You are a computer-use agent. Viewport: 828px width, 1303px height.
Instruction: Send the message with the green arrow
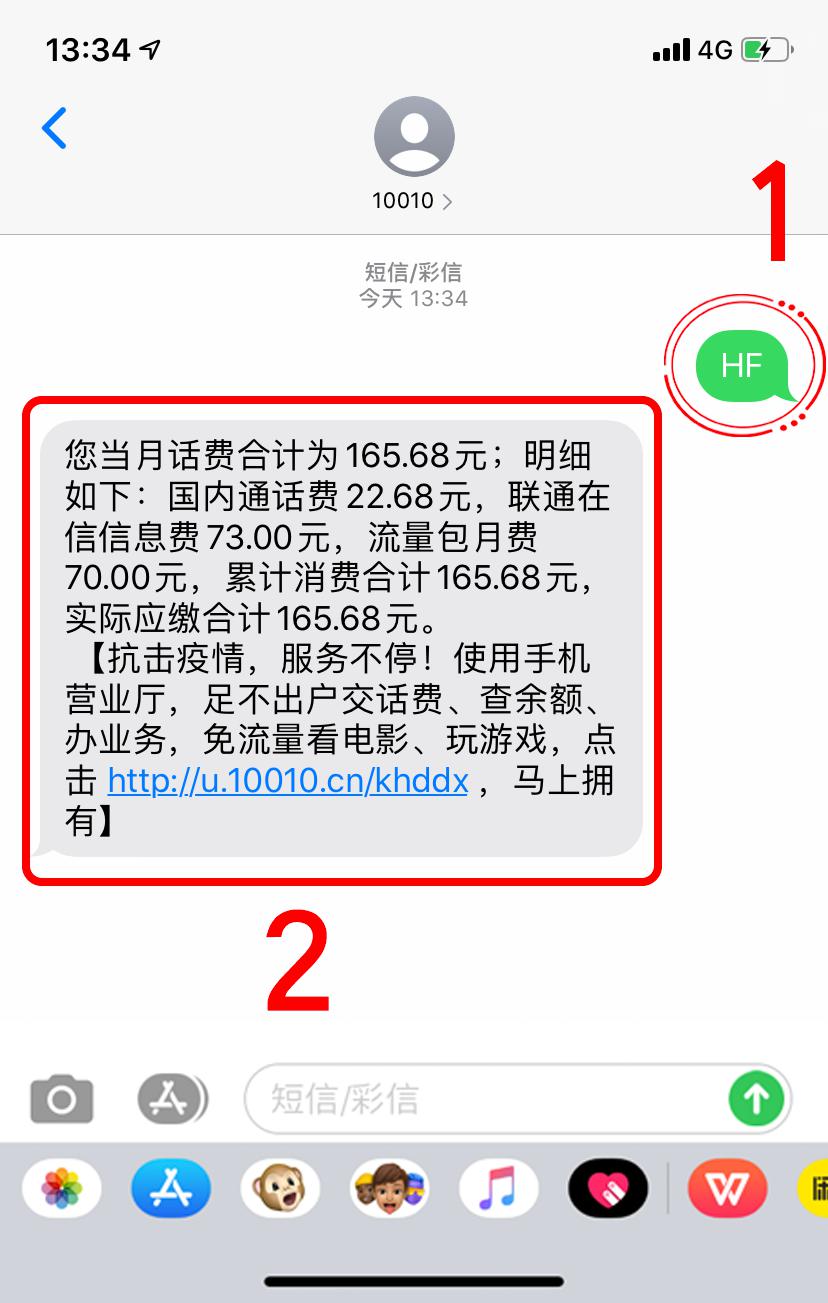pos(756,1099)
